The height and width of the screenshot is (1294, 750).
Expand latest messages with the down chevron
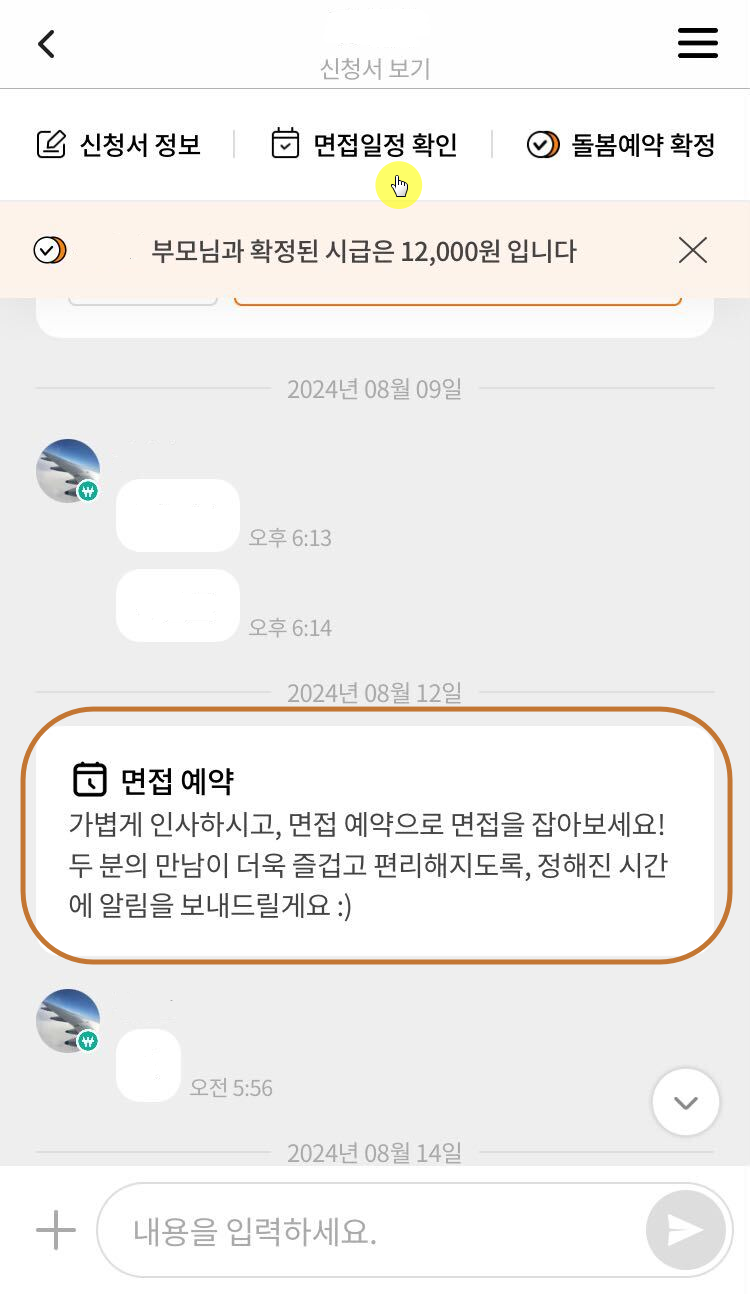tap(685, 1101)
